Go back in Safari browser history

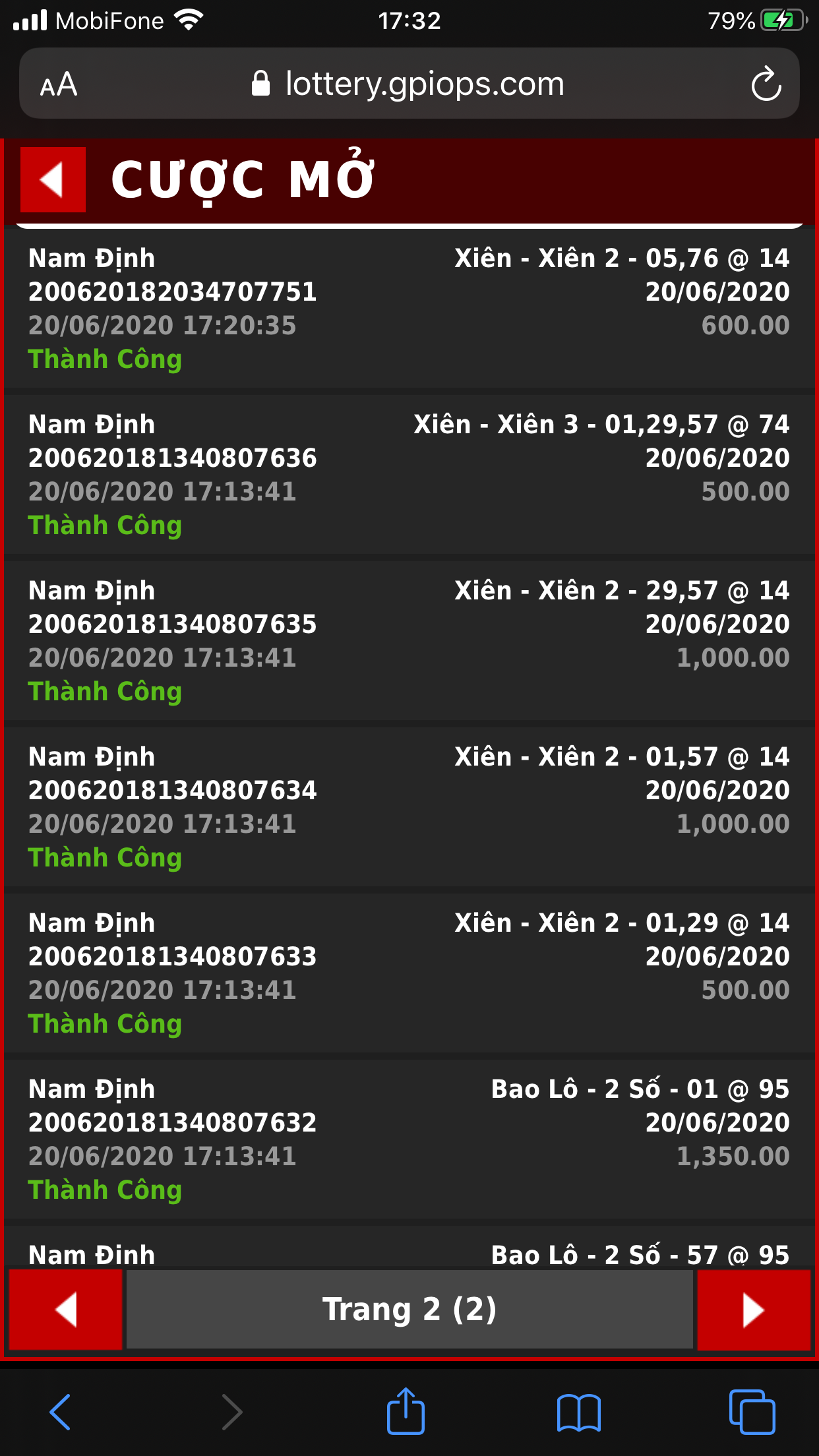pos(60,1412)
